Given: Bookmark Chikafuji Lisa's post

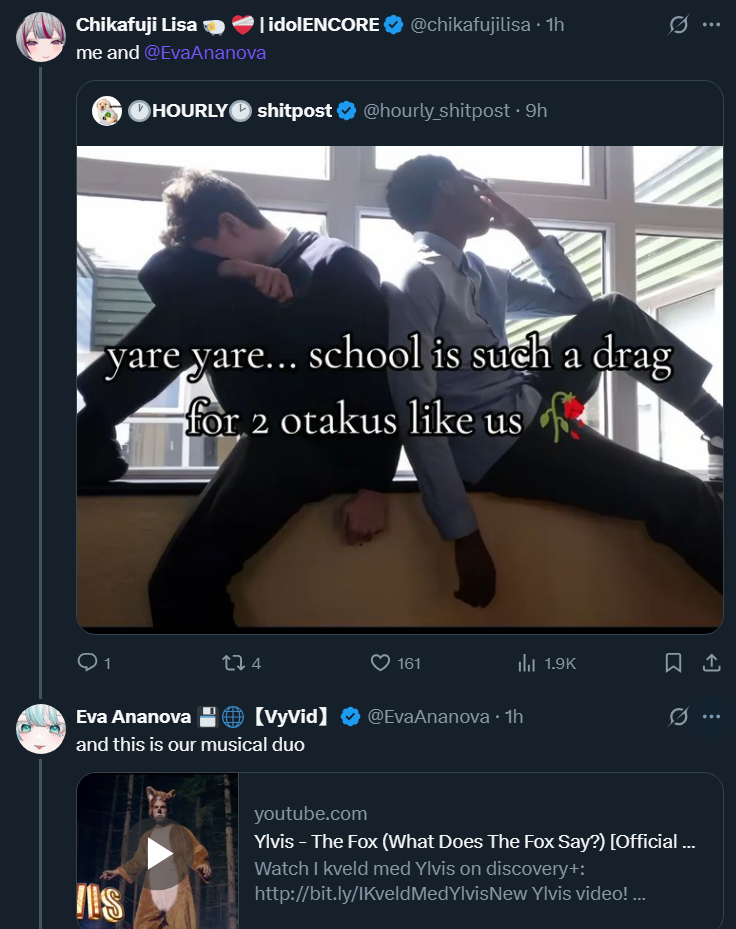Looking at the screenshot, I should (674, 663).
